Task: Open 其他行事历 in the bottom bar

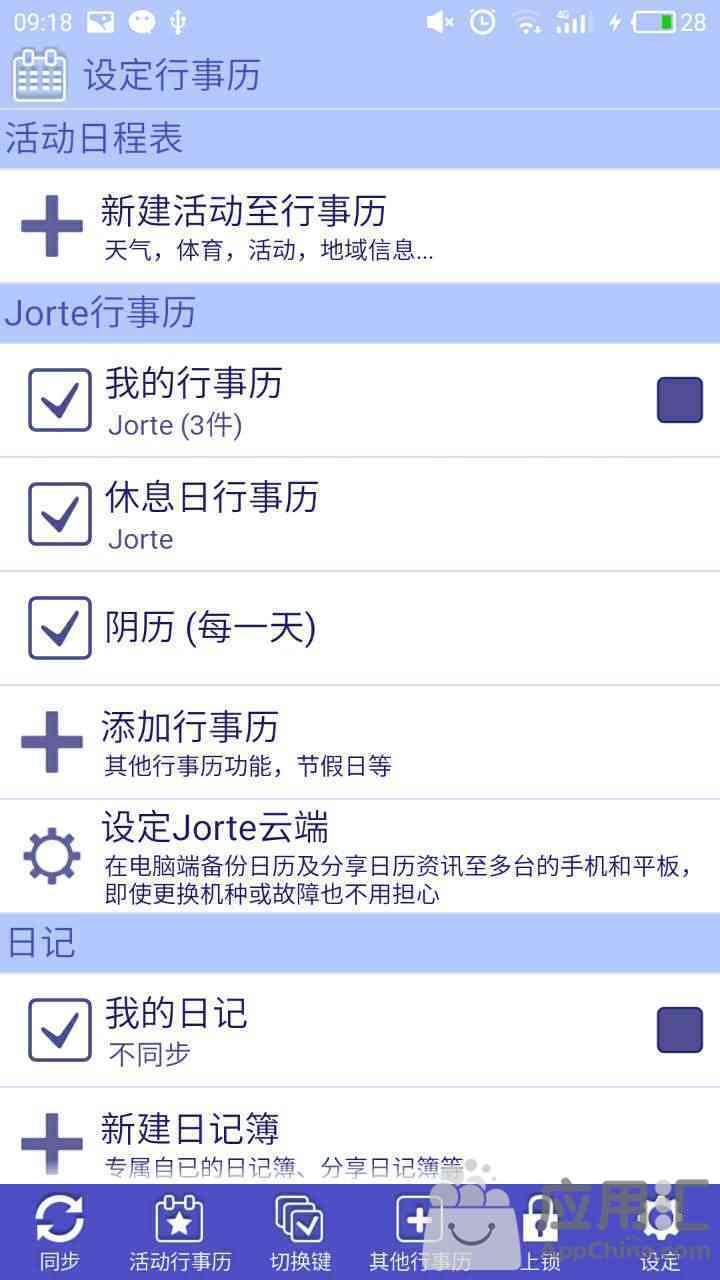Action: (420, 1232)
